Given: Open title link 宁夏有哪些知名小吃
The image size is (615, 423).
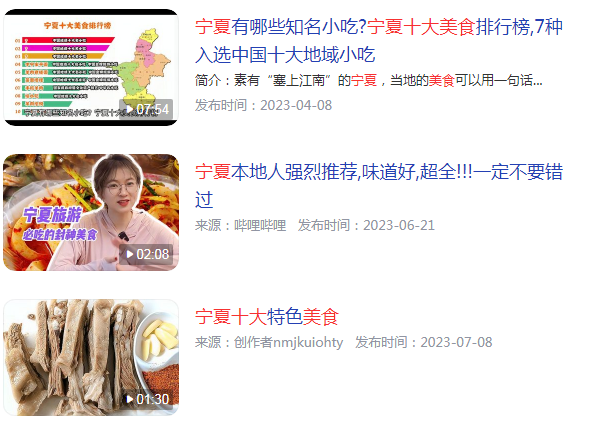Looking at the screenshot, I should (x=379, y=40).
